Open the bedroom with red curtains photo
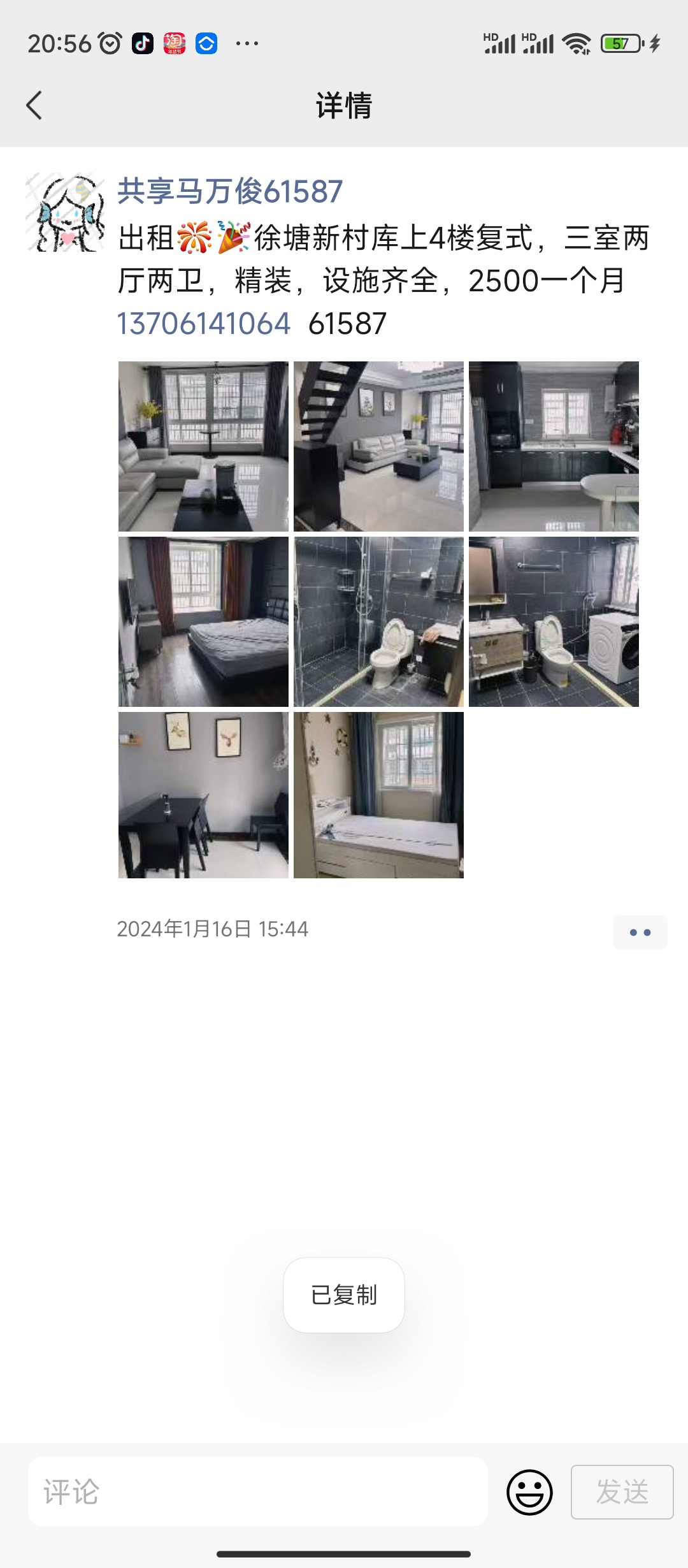Image resolution: width=688 pixels, height=1568 pixels. point(203,621)
